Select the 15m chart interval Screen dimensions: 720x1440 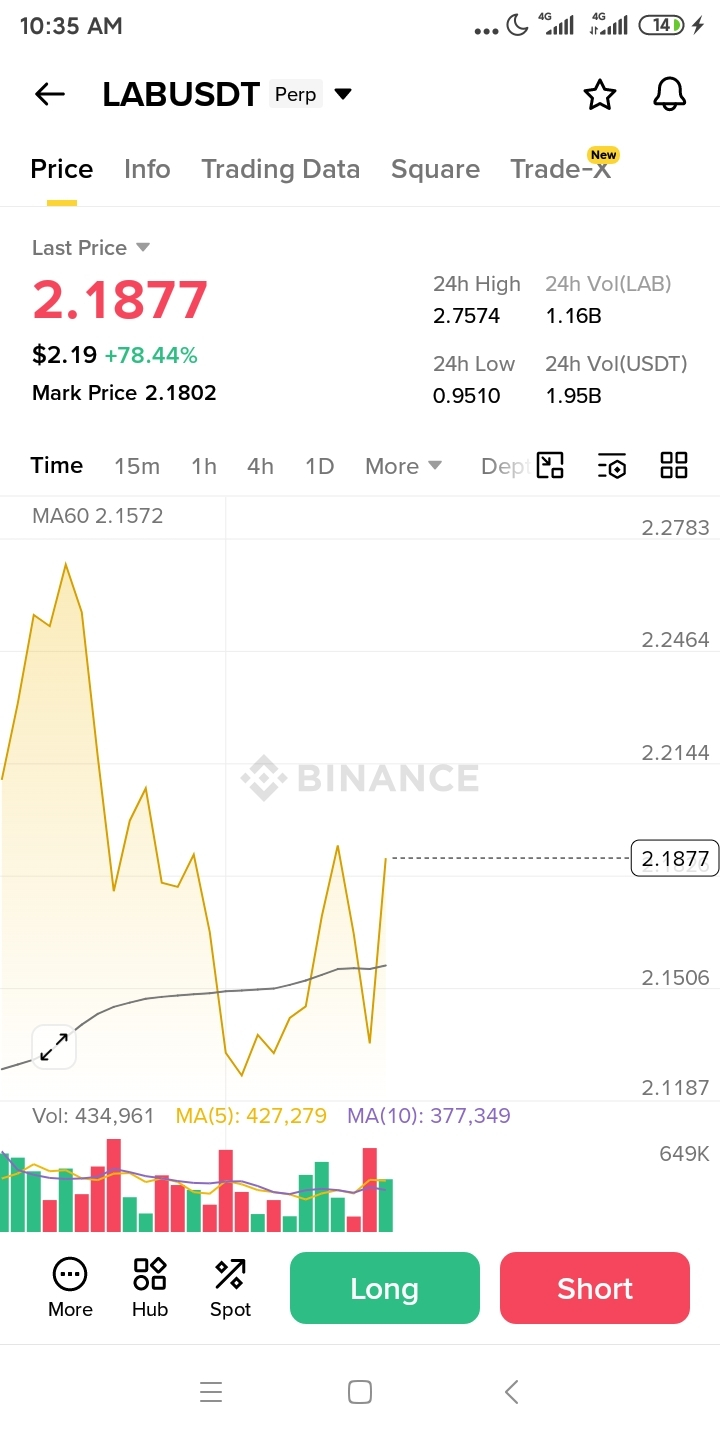coord(137,466)
